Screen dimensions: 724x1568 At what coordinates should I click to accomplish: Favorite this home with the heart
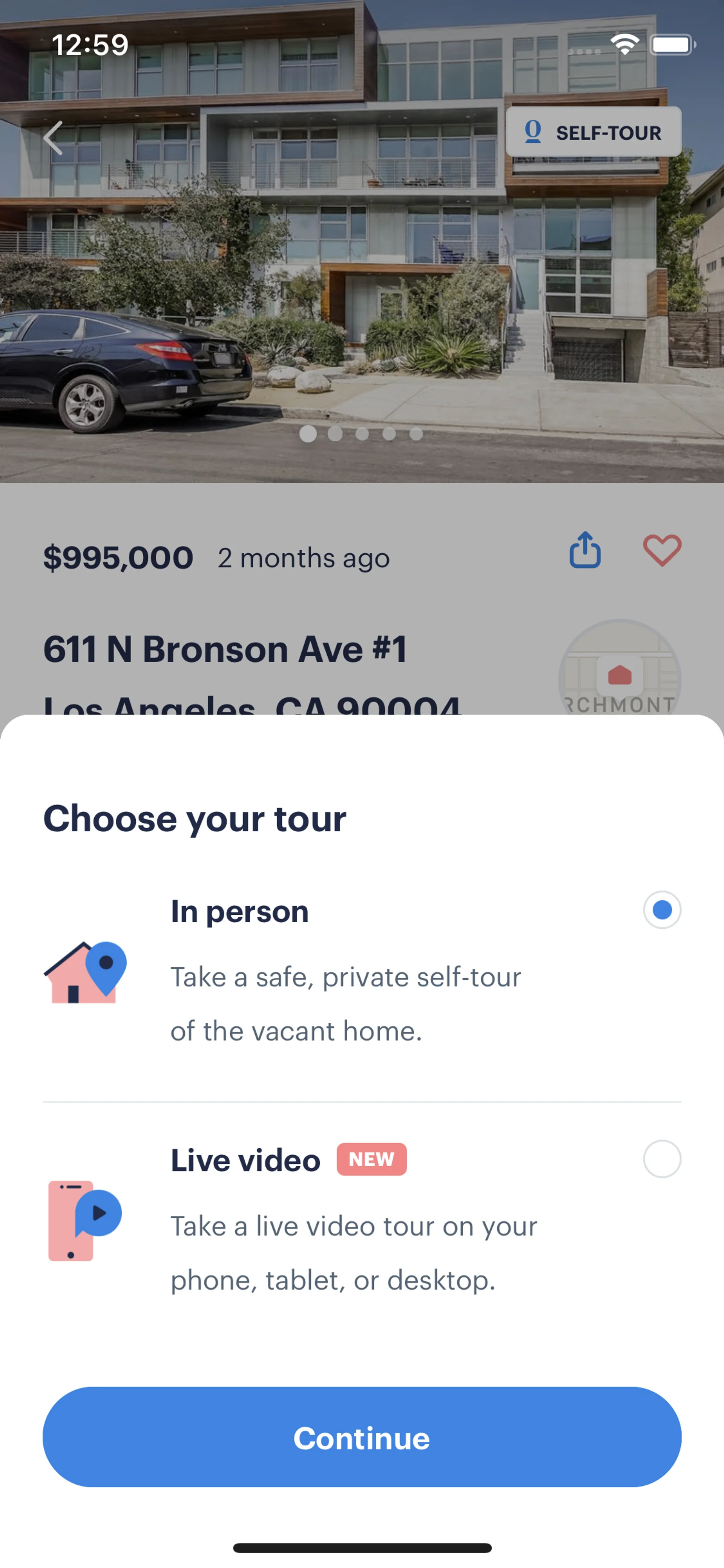(x=662, y=550)
